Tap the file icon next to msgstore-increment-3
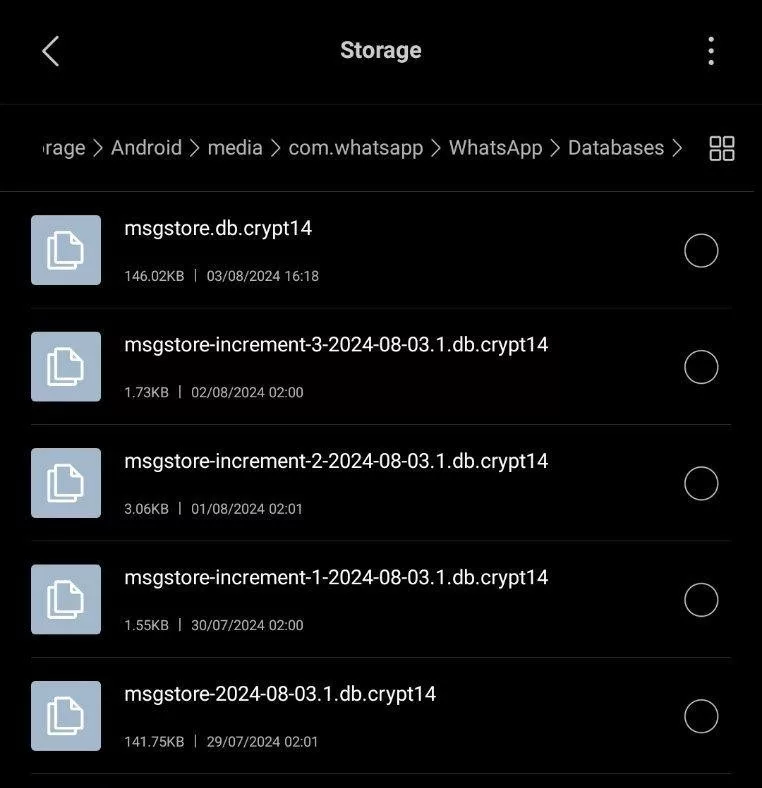762x788 pixels. tap(66, 366)
